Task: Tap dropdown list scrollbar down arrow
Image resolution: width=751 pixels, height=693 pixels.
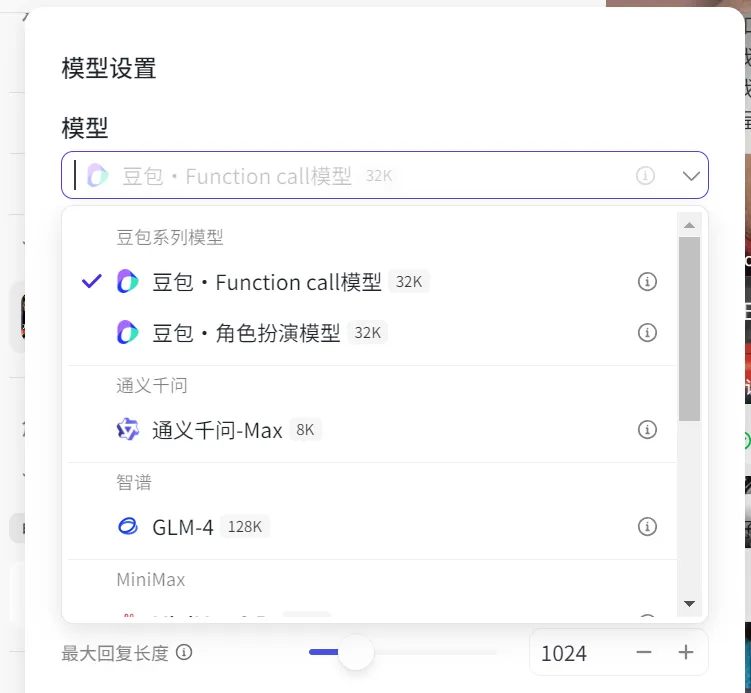Action: pyautogui.click(x=689, y=605)
